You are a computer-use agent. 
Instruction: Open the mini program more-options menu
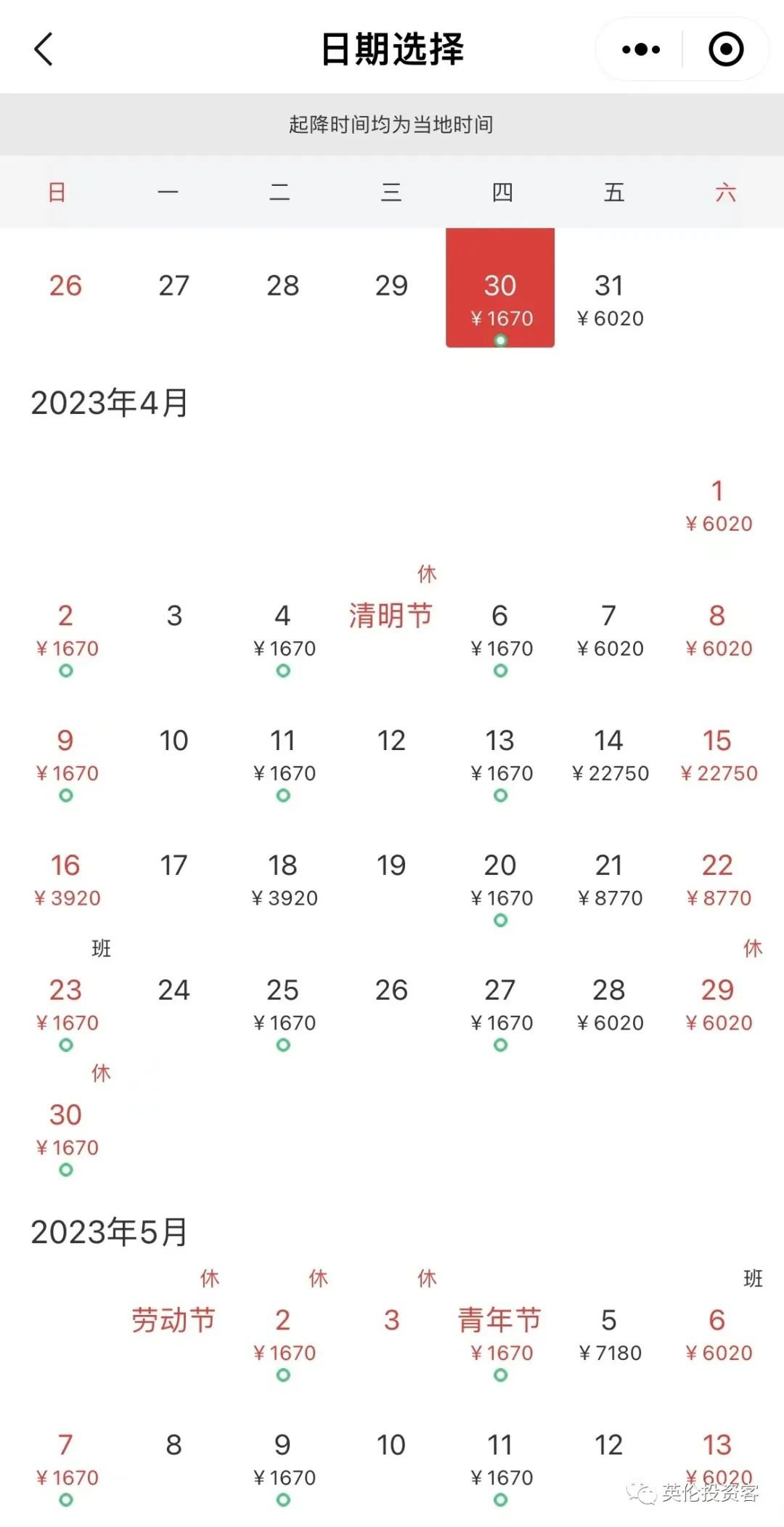641,49
